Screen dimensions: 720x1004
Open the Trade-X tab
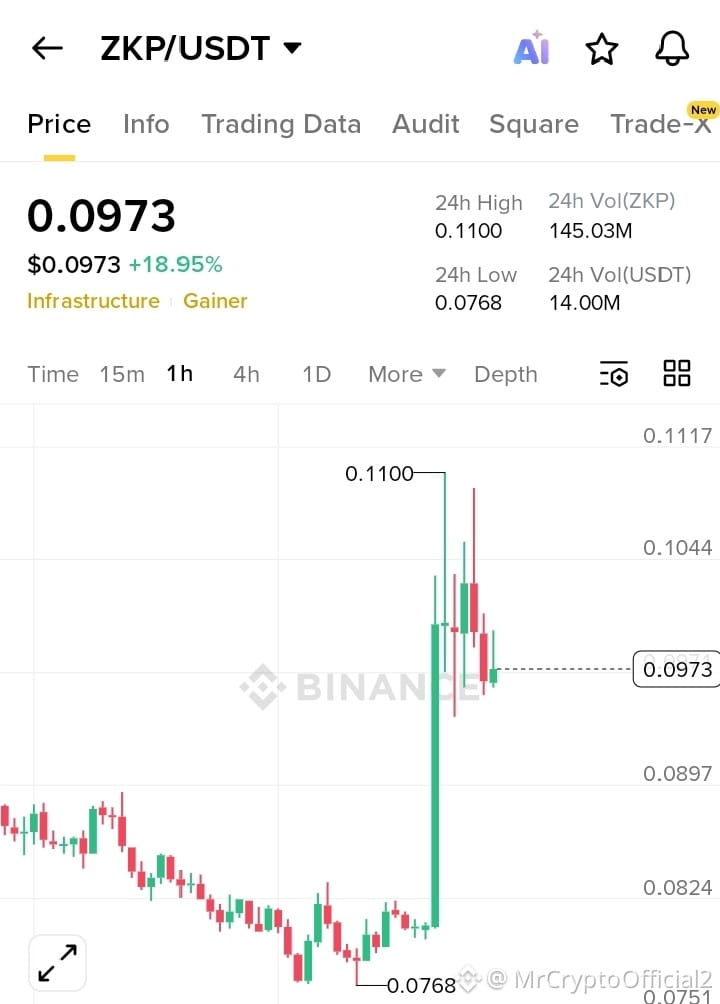(661, 124)
